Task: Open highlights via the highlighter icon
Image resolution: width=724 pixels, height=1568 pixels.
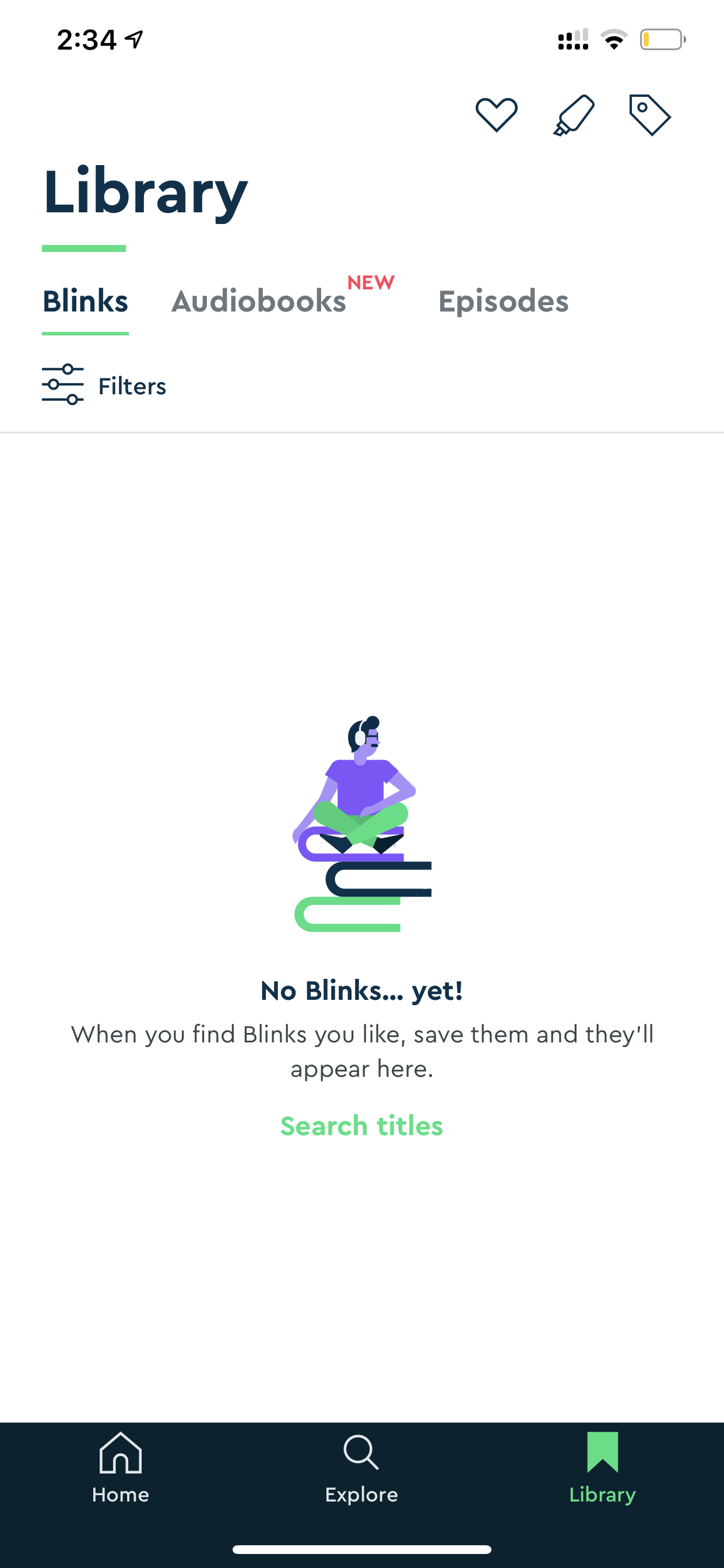Action: point(574,115)
